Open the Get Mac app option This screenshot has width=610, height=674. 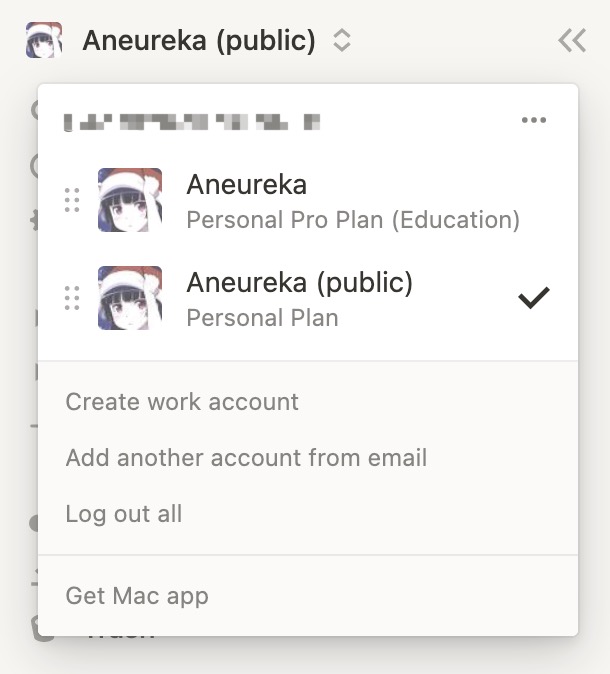(137, 596)
